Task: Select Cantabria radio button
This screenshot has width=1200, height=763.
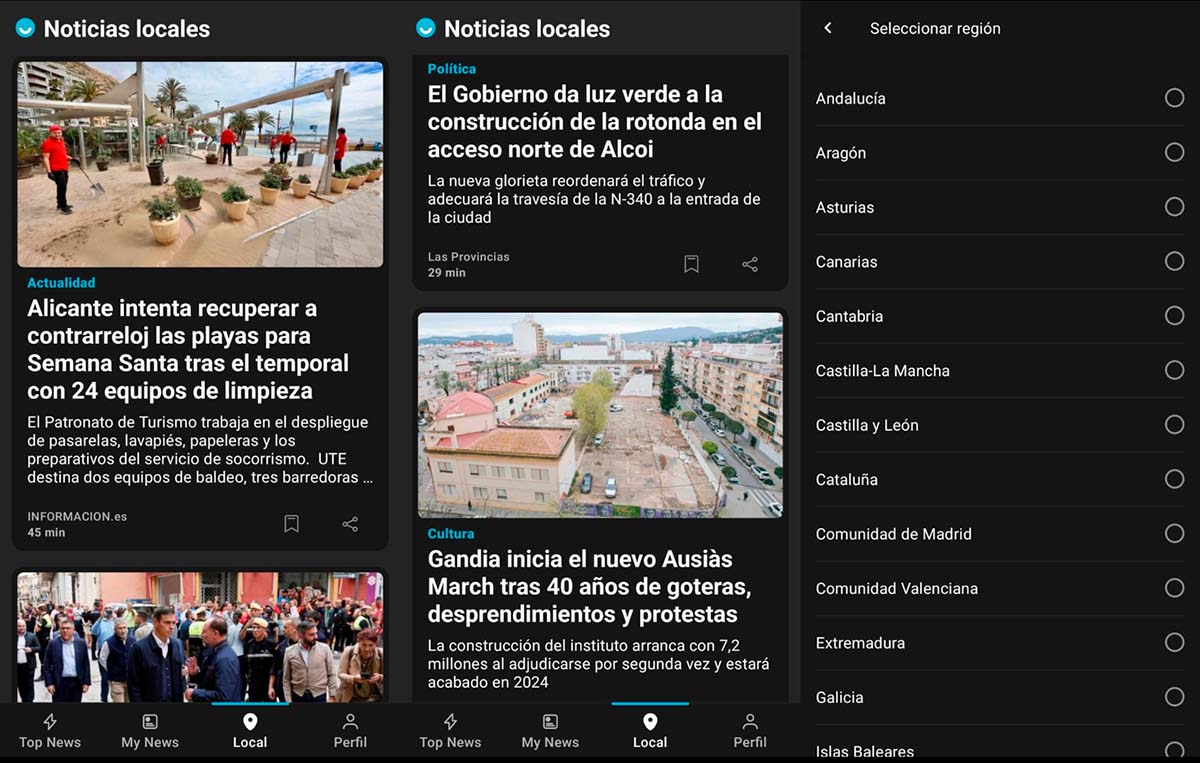Action: (1174, 316)
